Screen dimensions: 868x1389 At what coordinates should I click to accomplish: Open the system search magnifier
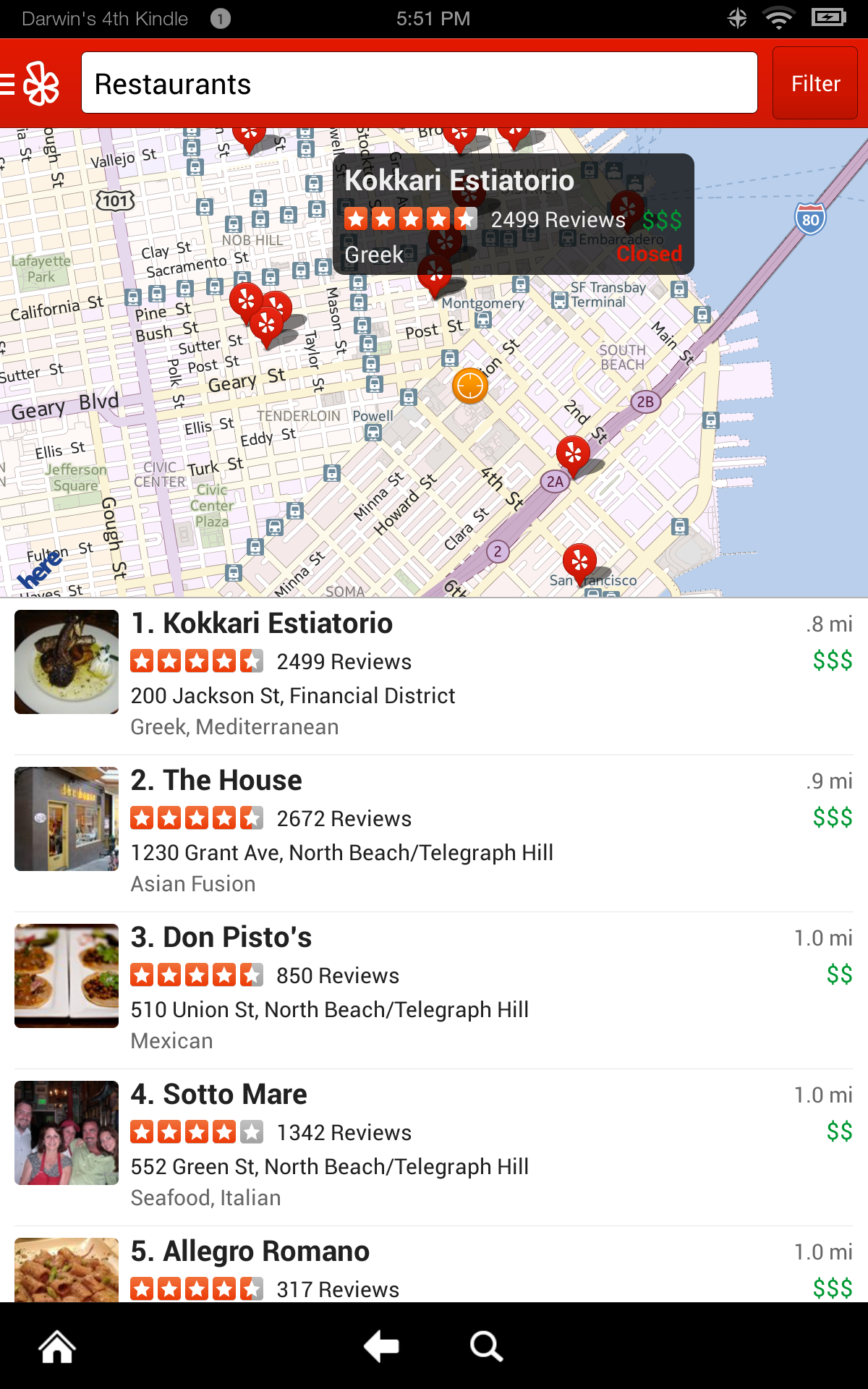485,1346
